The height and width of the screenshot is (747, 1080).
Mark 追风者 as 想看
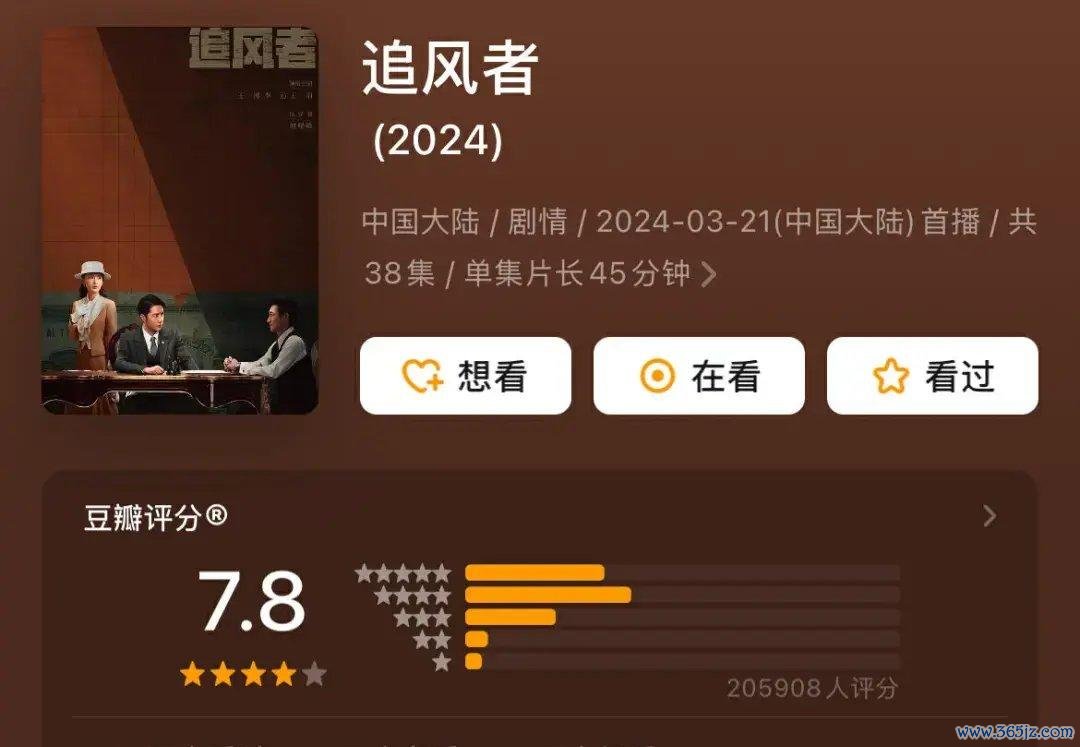point(465,376)
